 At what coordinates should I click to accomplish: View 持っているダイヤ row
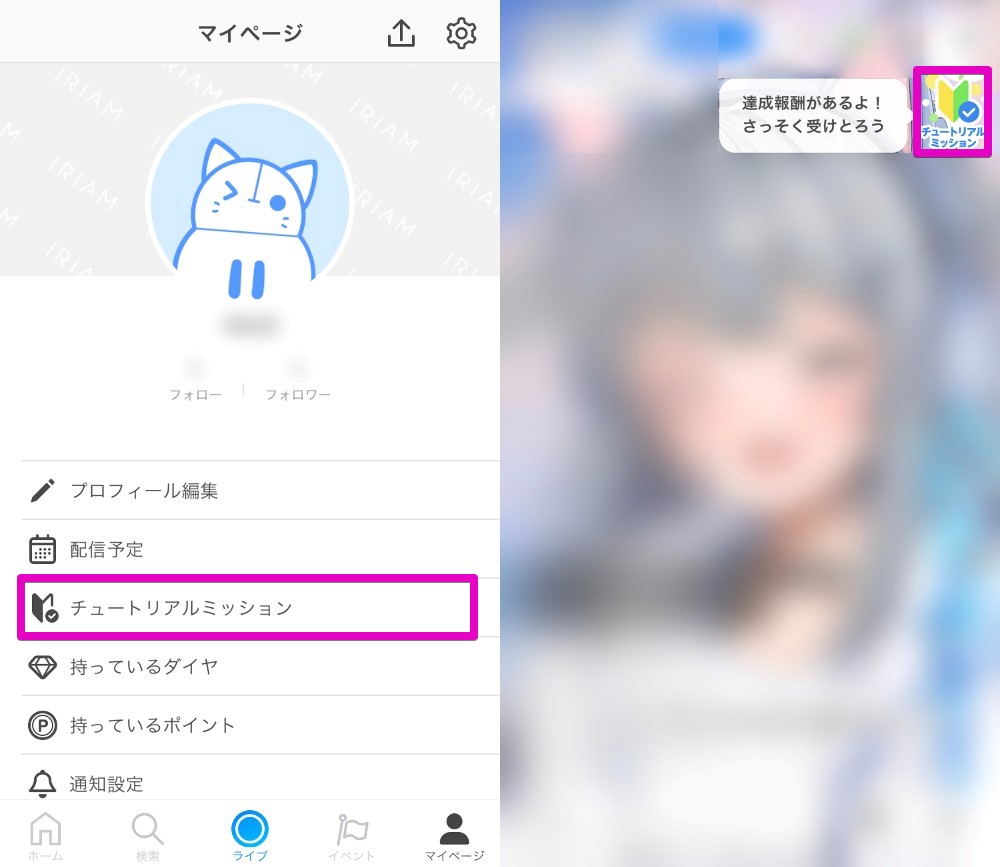(250, 666)
